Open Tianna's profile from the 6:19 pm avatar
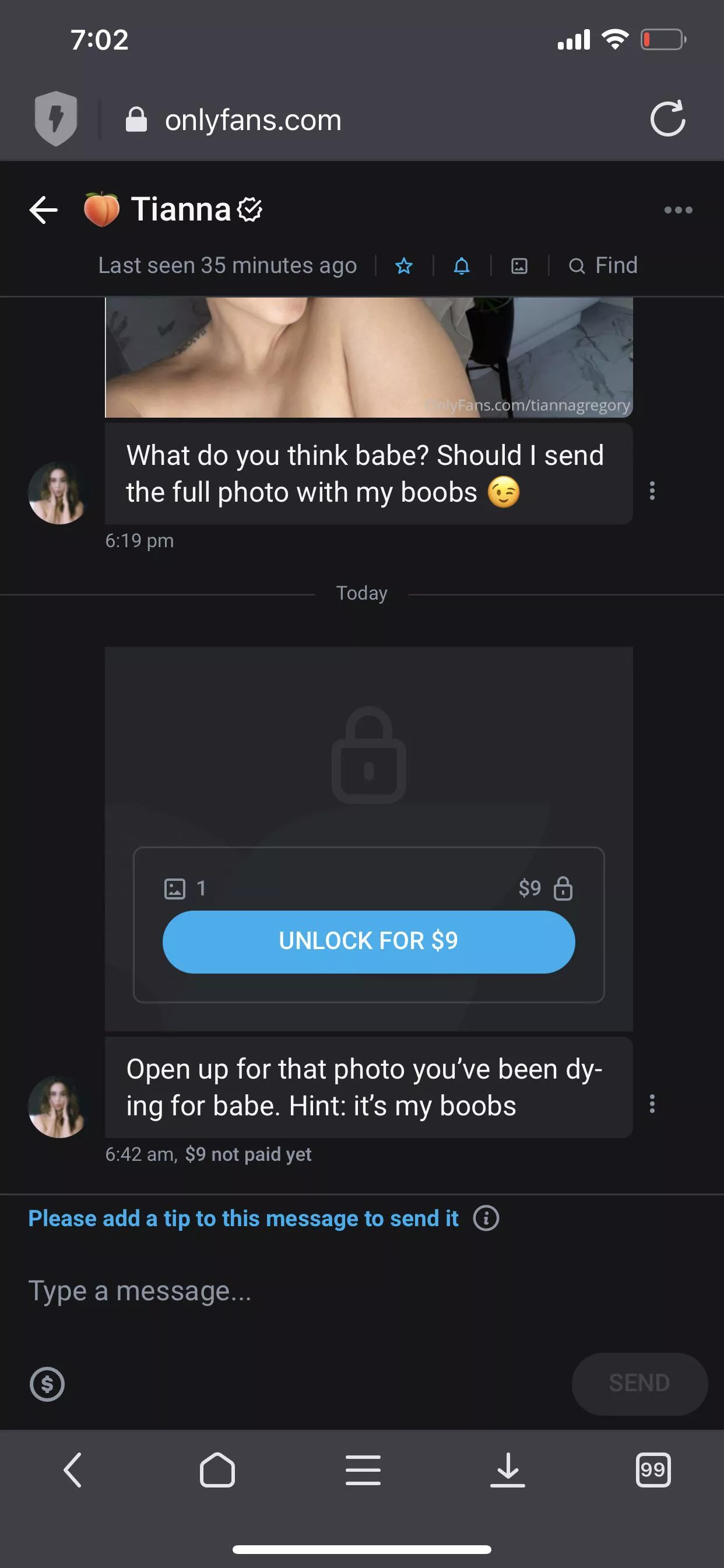This screenshot has height=1568, width=724. pos(58,492)
